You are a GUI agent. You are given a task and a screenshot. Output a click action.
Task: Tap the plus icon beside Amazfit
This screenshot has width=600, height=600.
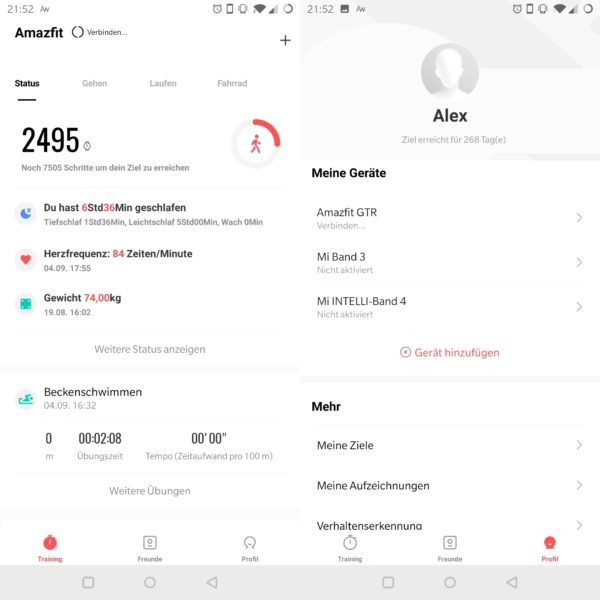point(285,41)
